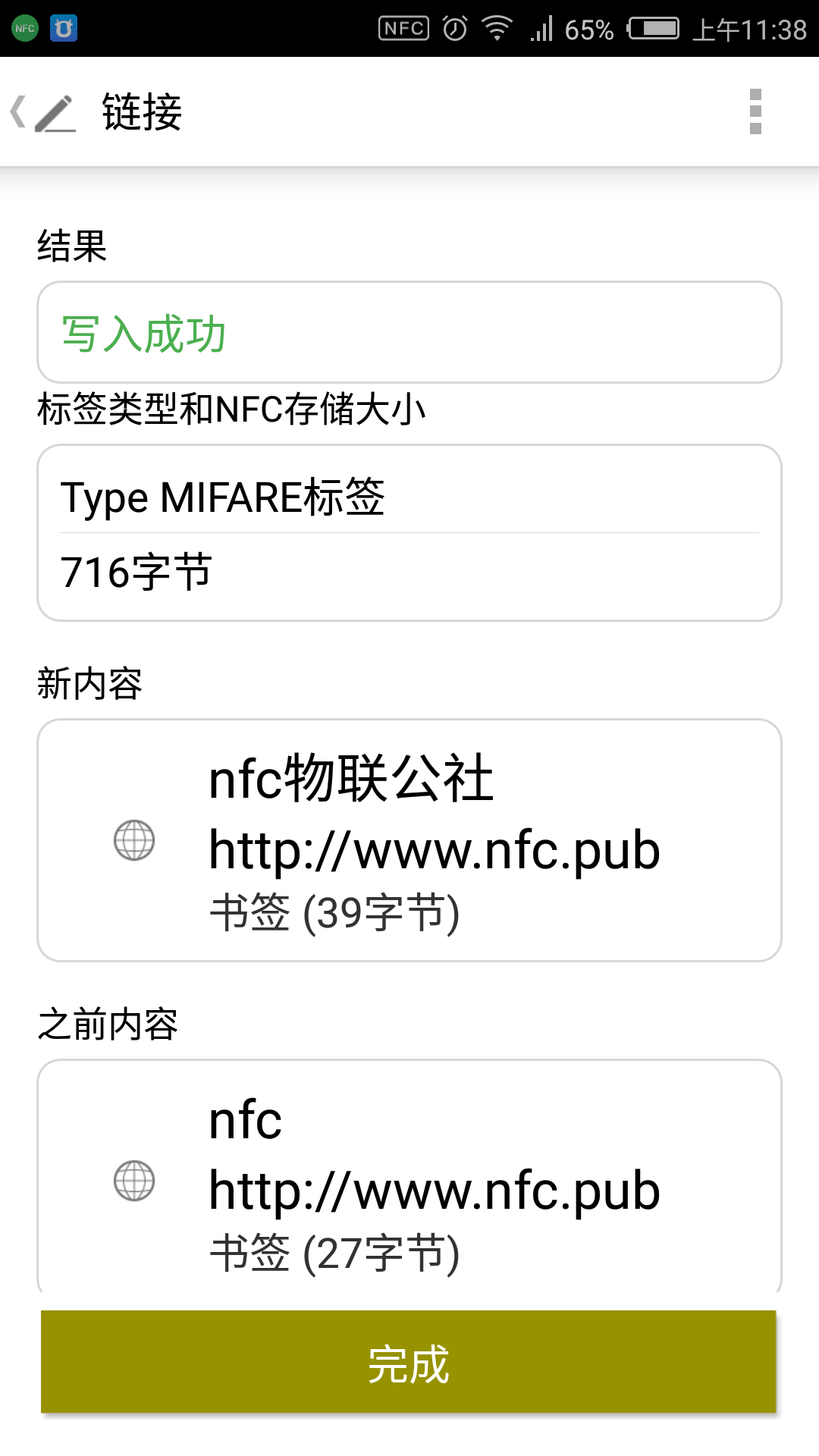
Task: Open the overflow menu in top right corner
Action: tap(754, 110)
